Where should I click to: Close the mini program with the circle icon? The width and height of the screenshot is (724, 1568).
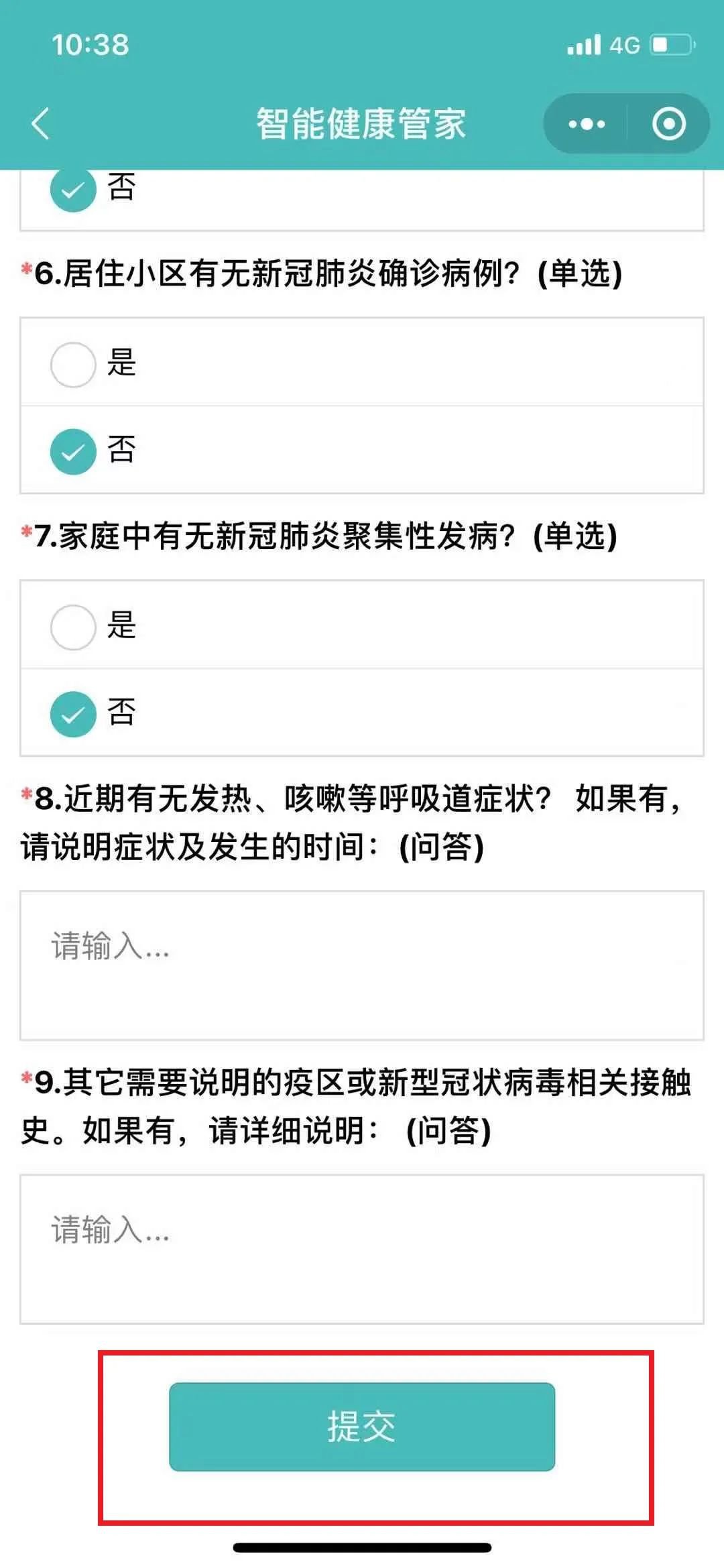[x=668, y=124]
